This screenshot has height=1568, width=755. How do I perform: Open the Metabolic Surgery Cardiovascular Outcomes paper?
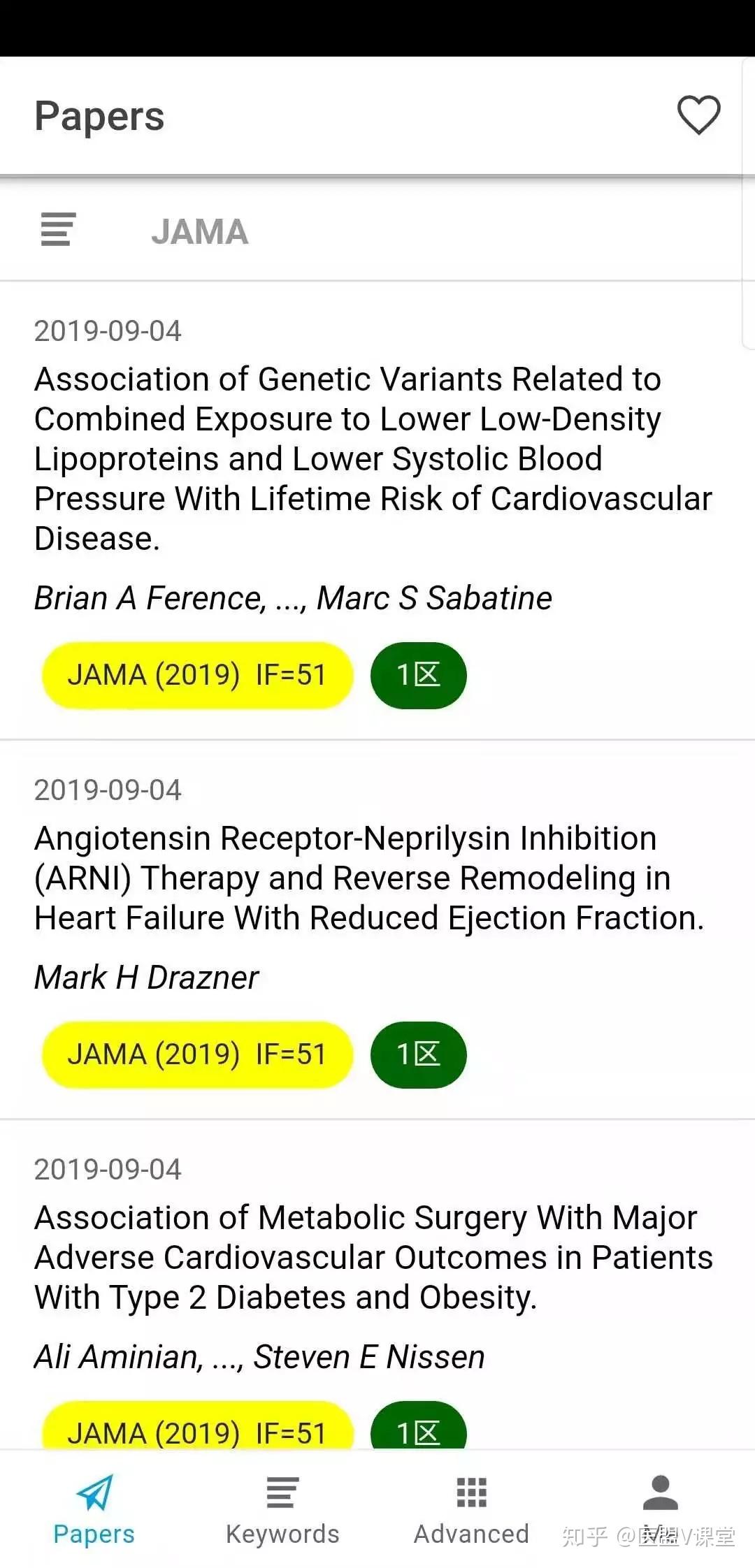373,1257
